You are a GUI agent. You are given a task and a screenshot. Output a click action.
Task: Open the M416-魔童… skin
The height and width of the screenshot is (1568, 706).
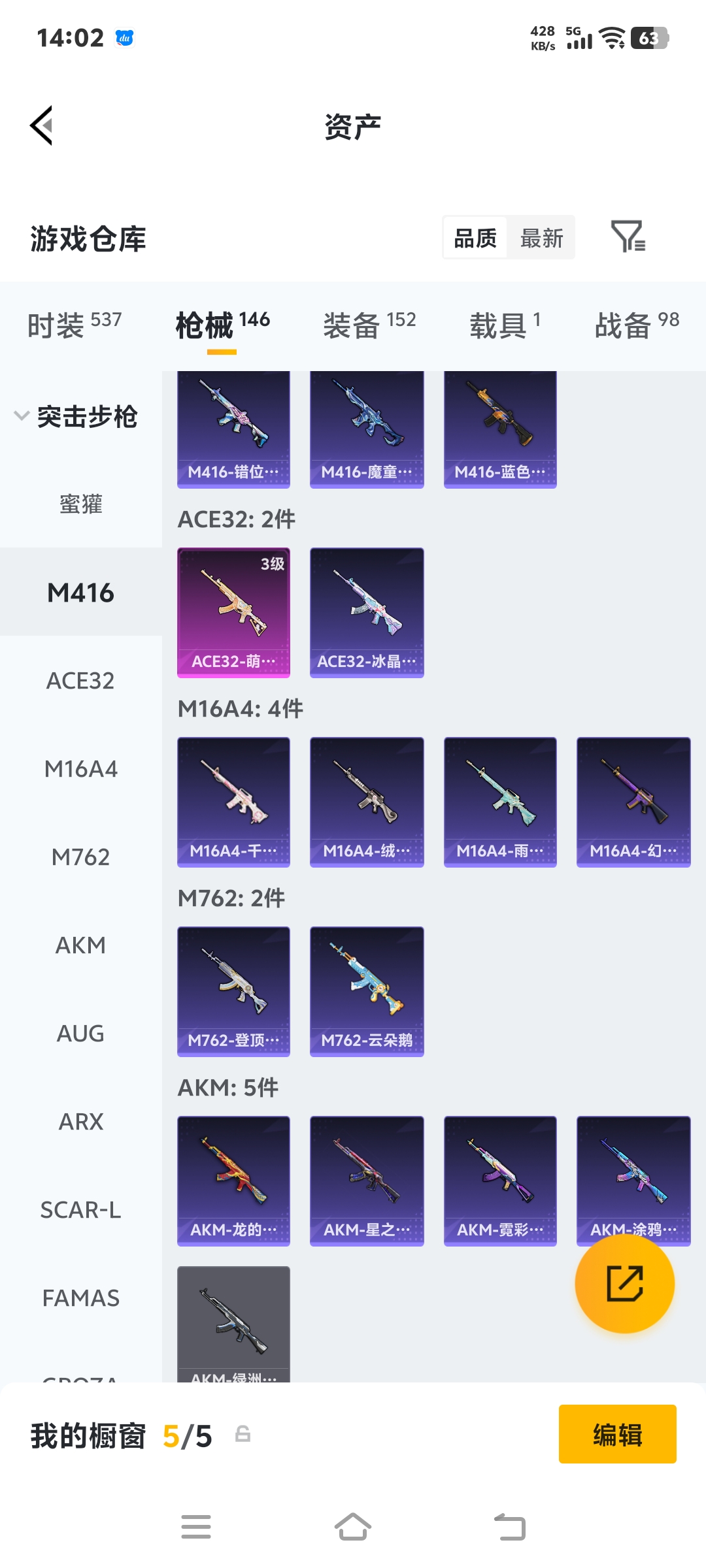367,429
